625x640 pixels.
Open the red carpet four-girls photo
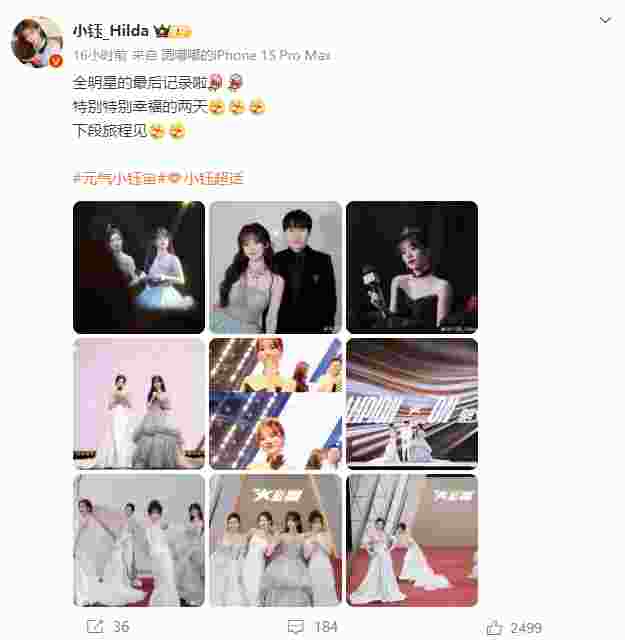point(275,540)
